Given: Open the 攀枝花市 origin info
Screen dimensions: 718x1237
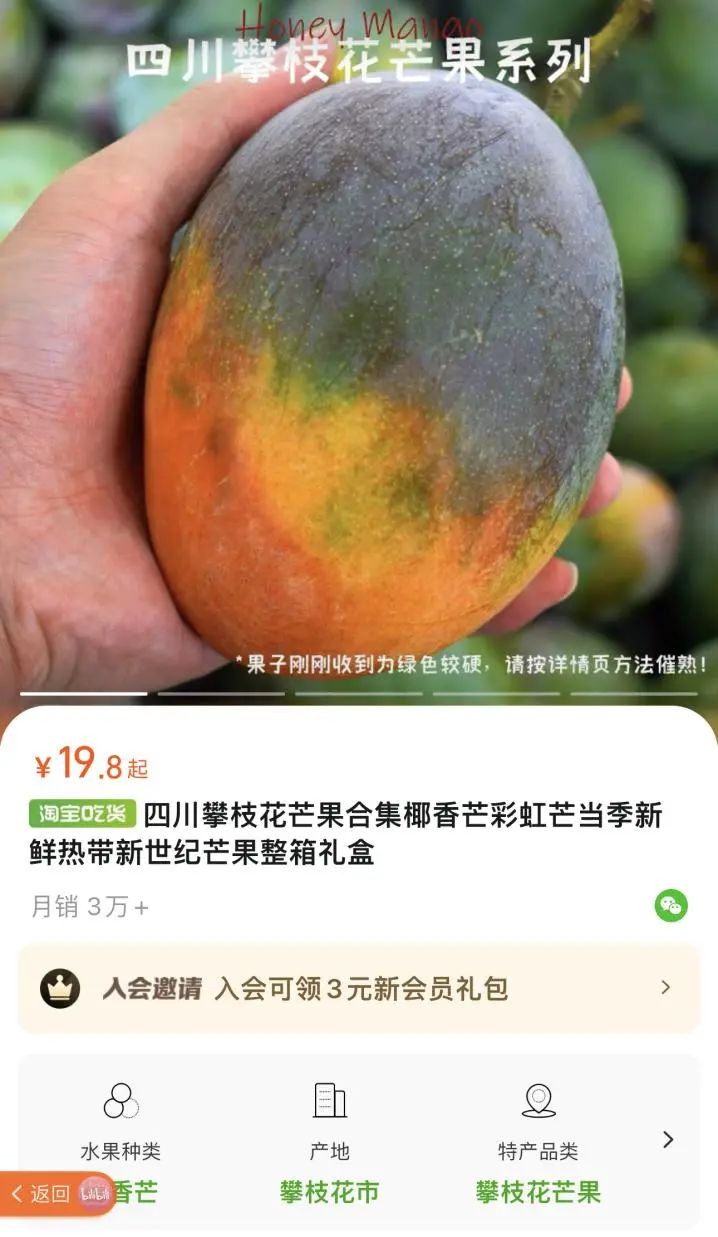Looking at the screenshot, I should pyautogui.click(x=329, y=1193).
